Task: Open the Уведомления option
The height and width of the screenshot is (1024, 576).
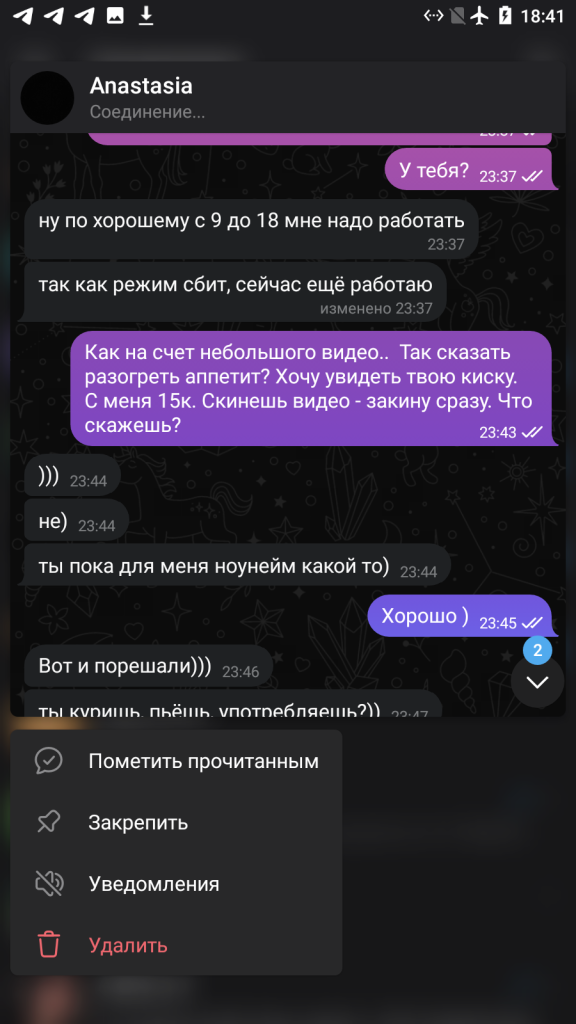Action: coord(176,884)
